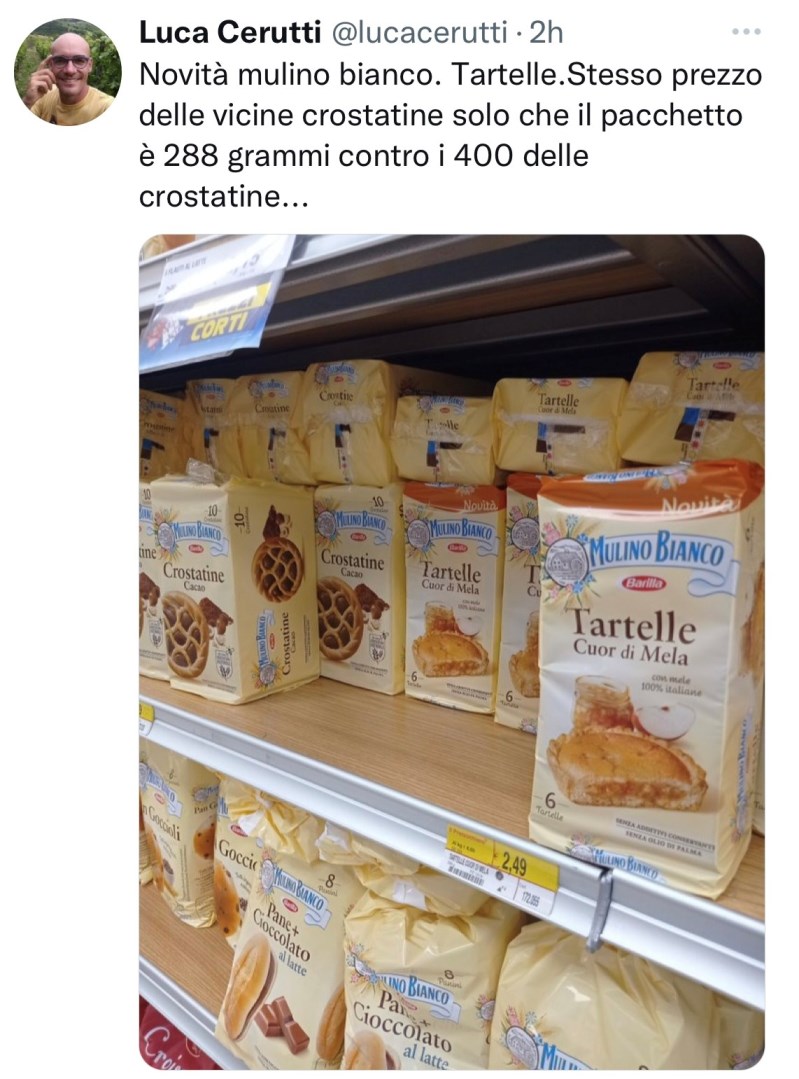Open the tweet's three-dot overflow menu
799x1079 pixels.
[x=746, y=33]
